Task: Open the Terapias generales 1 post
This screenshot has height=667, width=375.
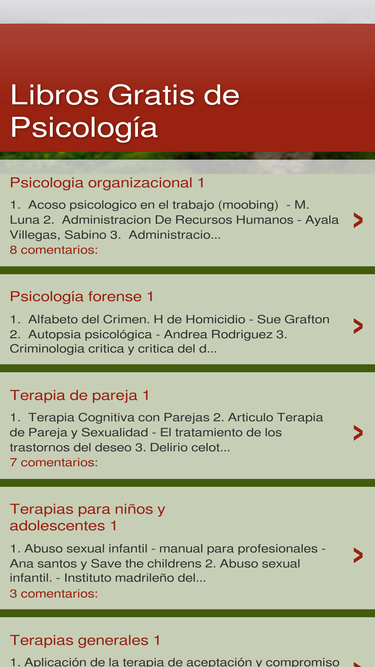Action: [x=85, y=640]
